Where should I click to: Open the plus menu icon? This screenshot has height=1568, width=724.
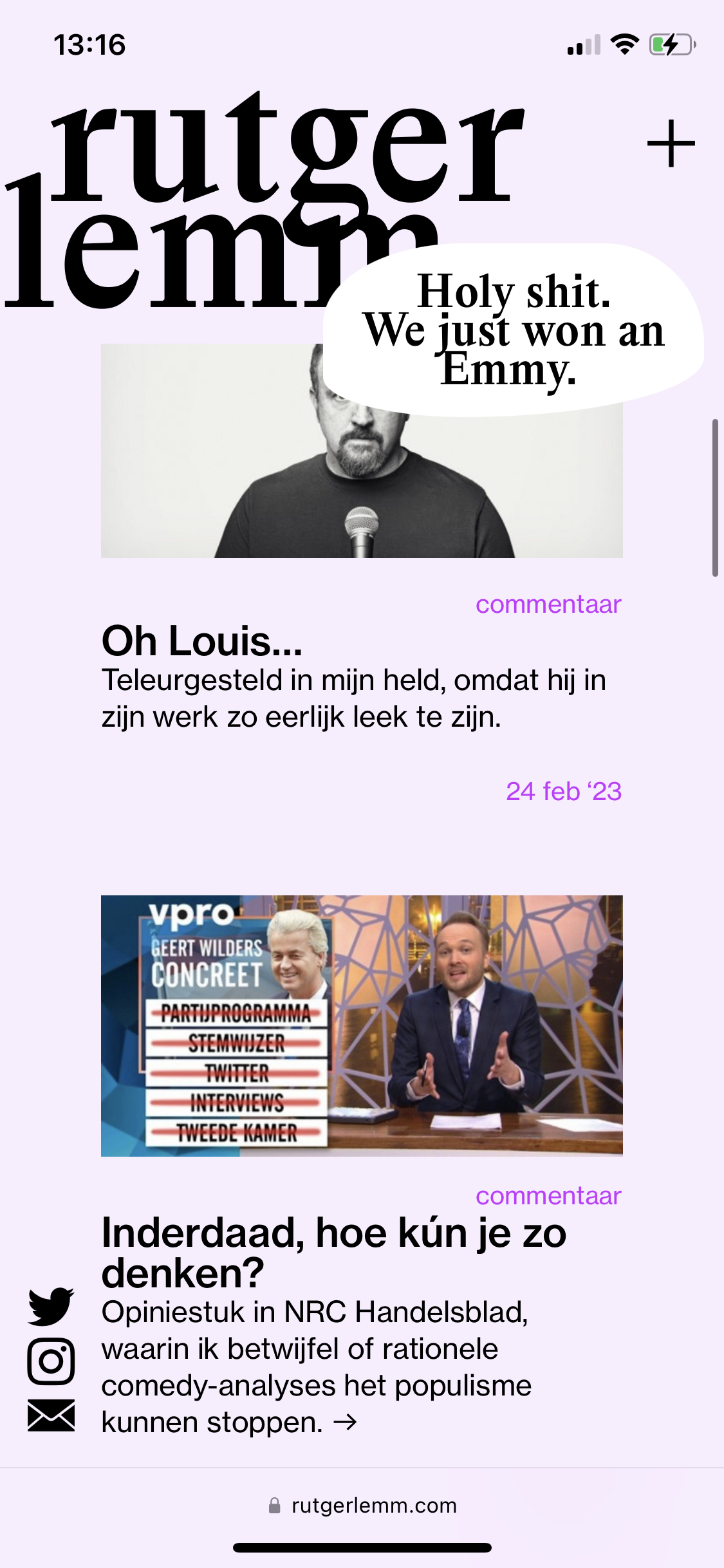[671, 143]
